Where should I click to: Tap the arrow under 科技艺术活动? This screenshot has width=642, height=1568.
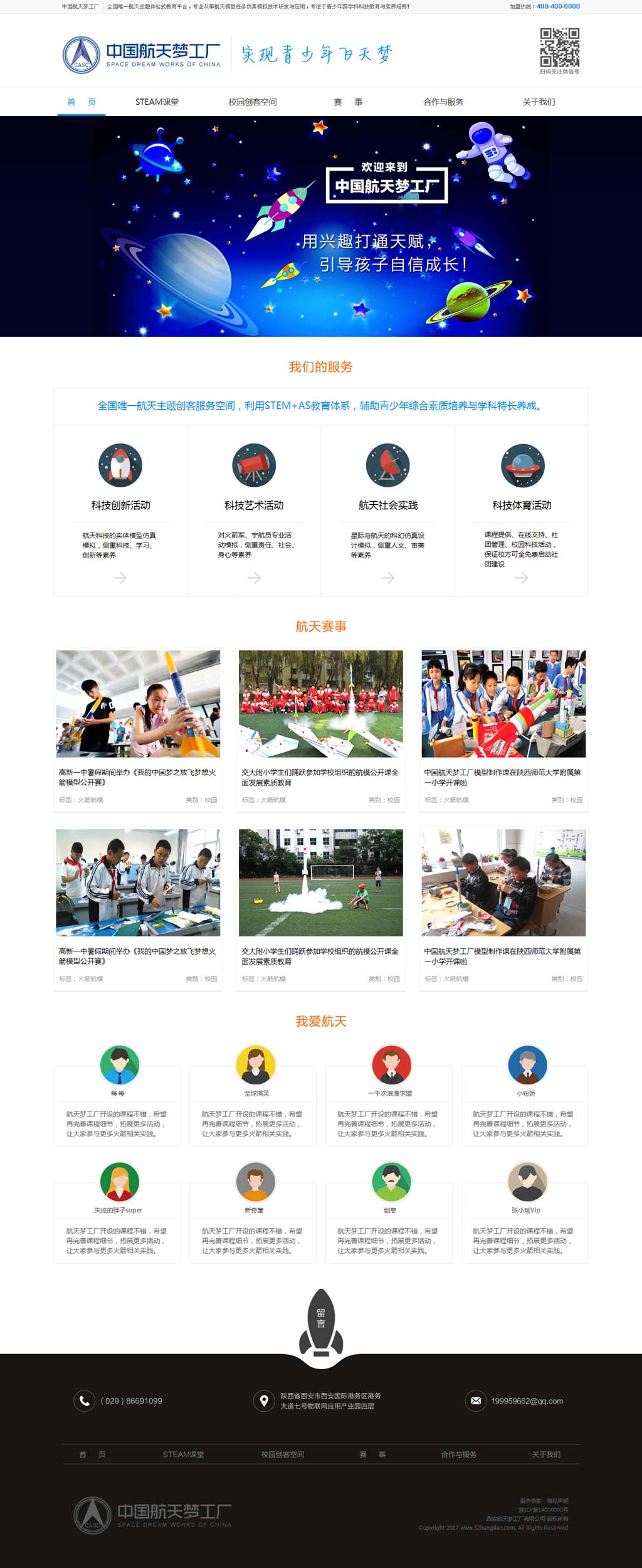(x=254, y=578)
